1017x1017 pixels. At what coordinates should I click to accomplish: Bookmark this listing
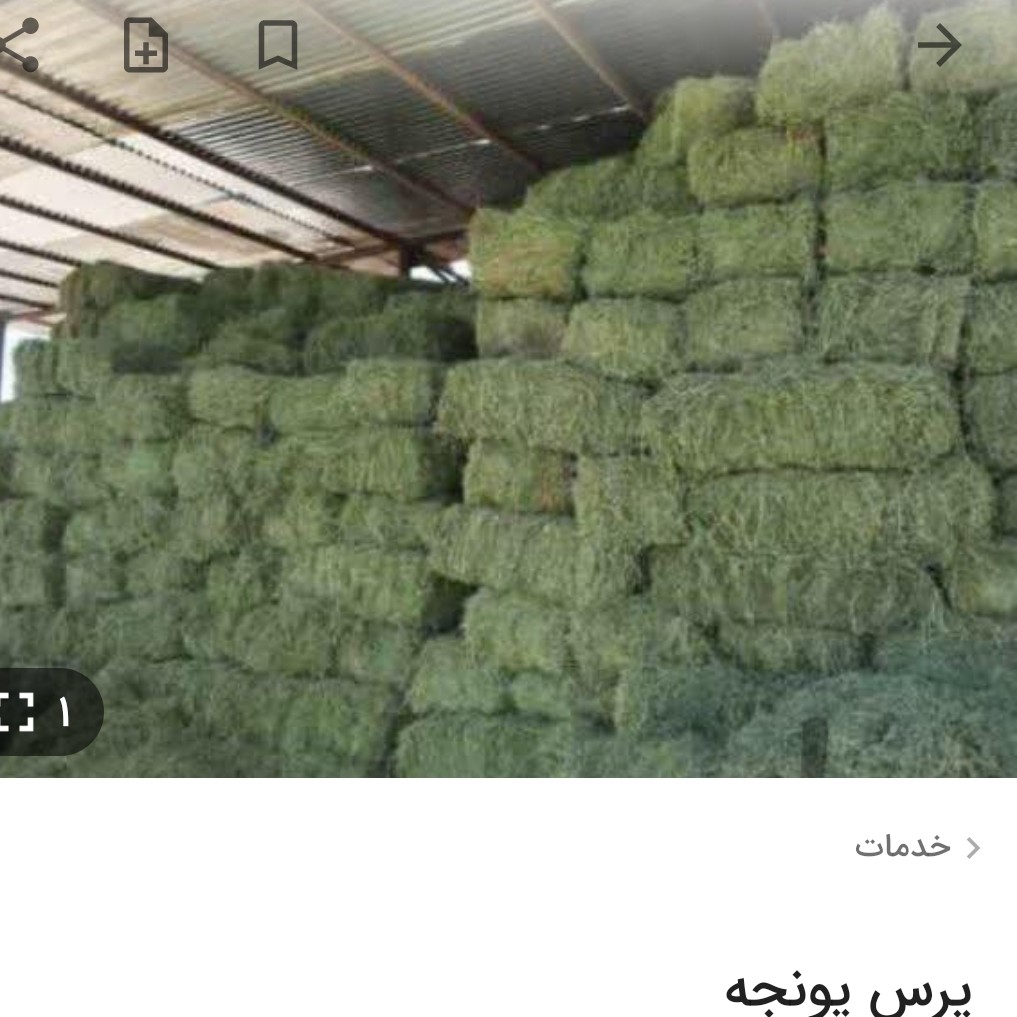[x=277, y=46]
